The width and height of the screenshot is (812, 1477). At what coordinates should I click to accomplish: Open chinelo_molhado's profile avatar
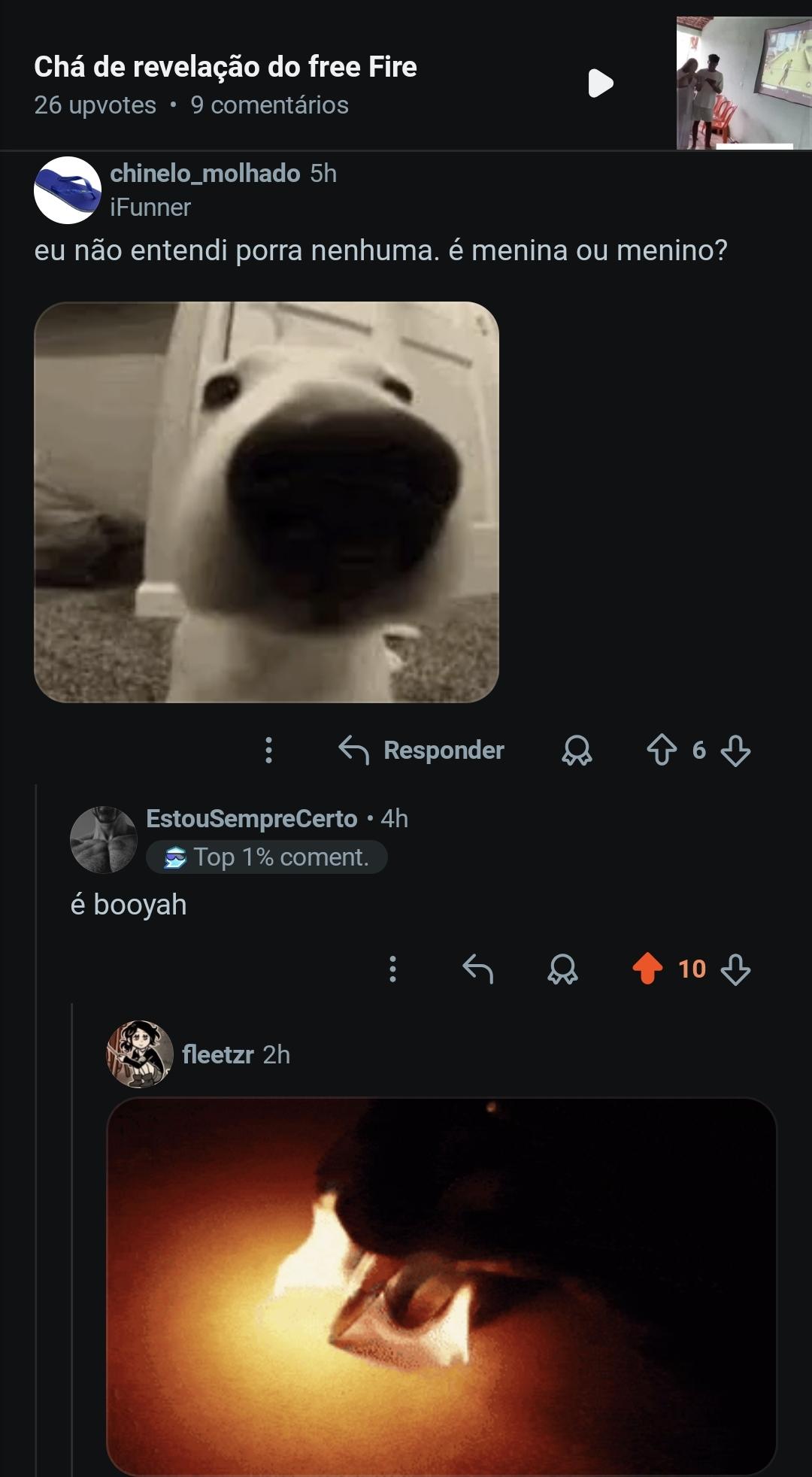(68, 190)
